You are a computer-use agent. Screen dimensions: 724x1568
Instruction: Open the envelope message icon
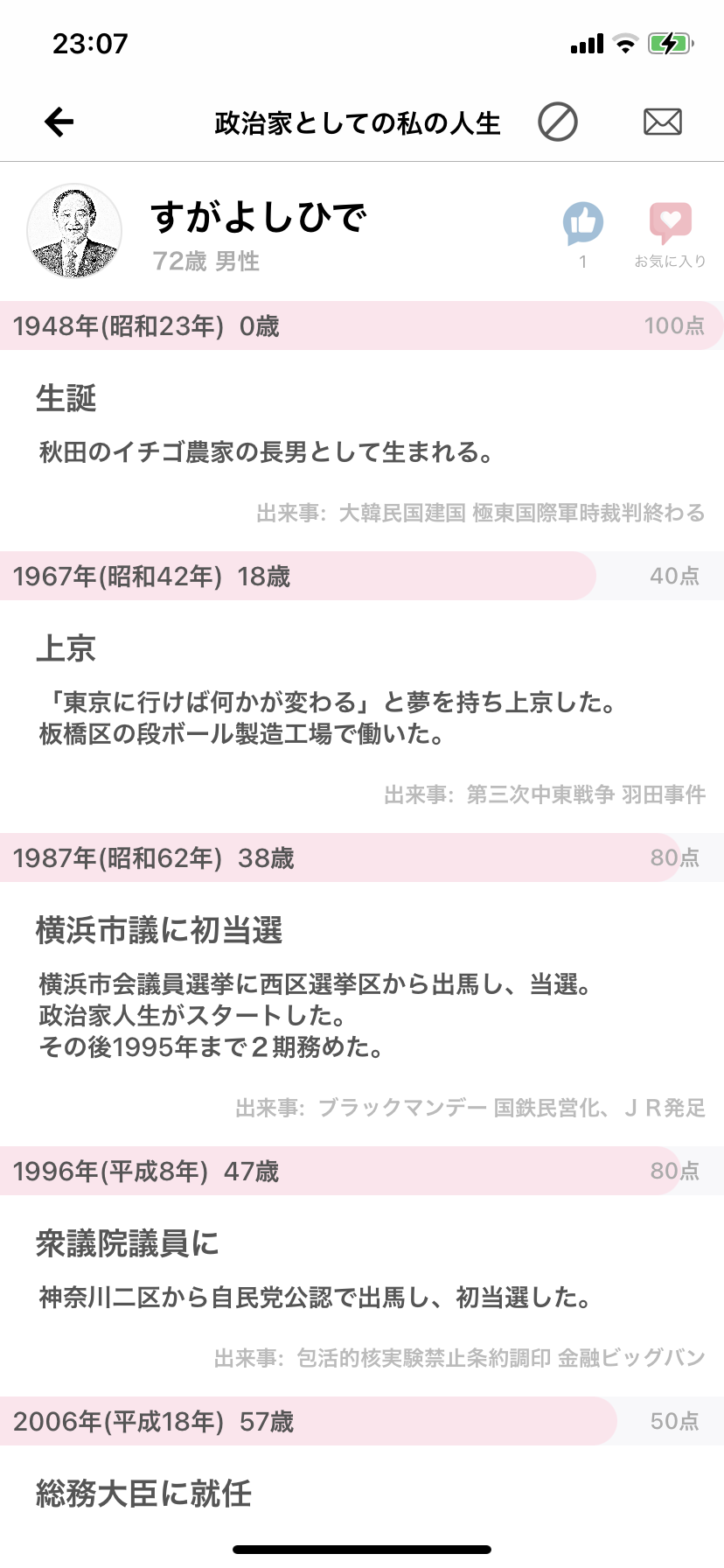click(663, 121)
